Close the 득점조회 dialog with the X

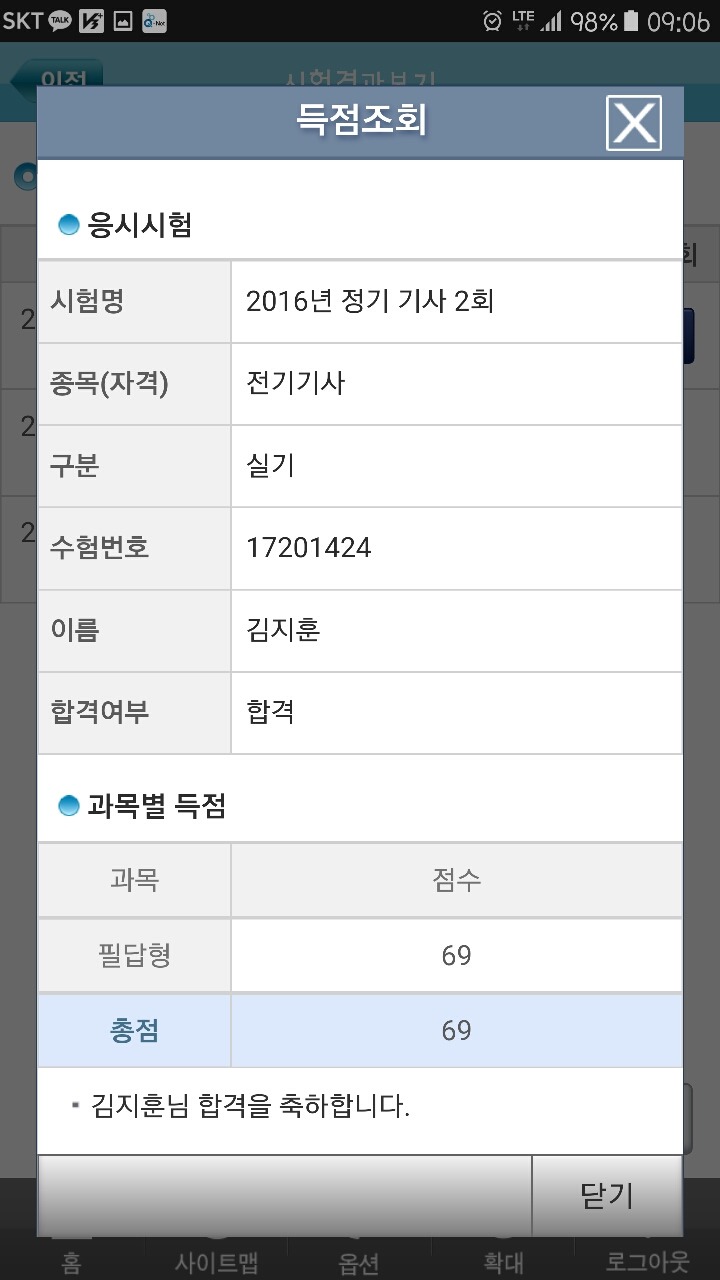click(634, 123)
